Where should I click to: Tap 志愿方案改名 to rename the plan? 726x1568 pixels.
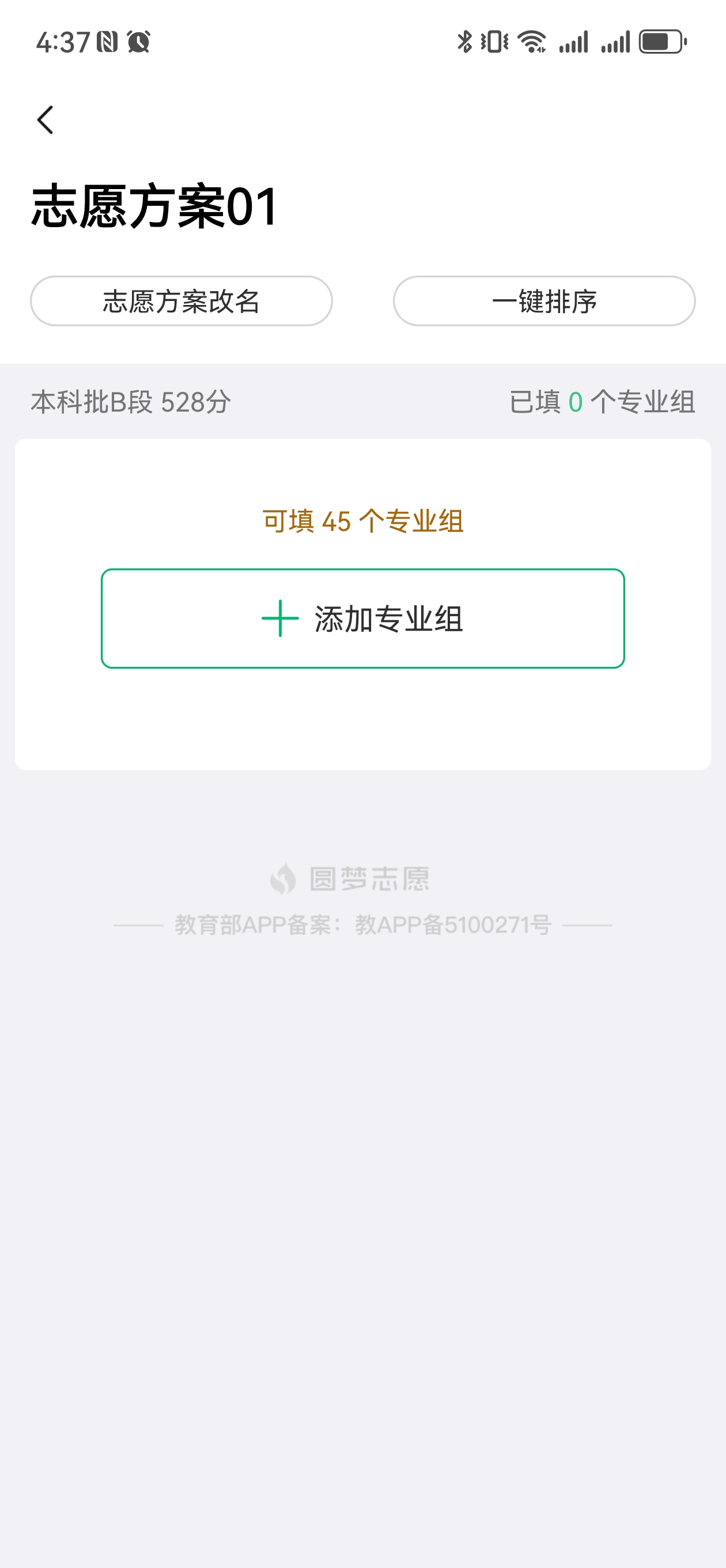tap(181, 301)
